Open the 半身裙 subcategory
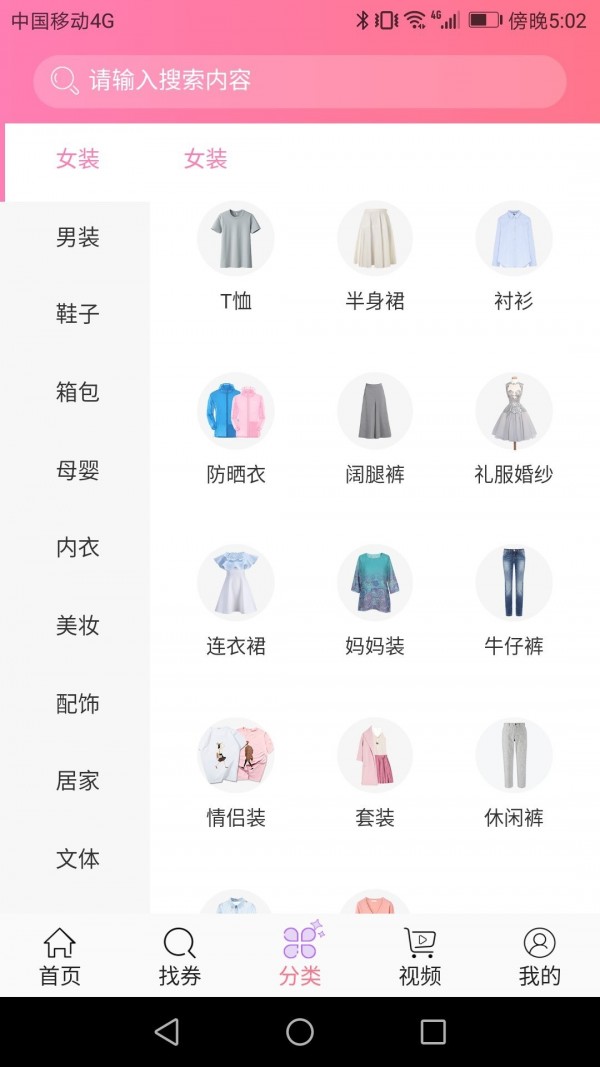The height and width of the screenshot is (1067, 600). click(375, 257)
